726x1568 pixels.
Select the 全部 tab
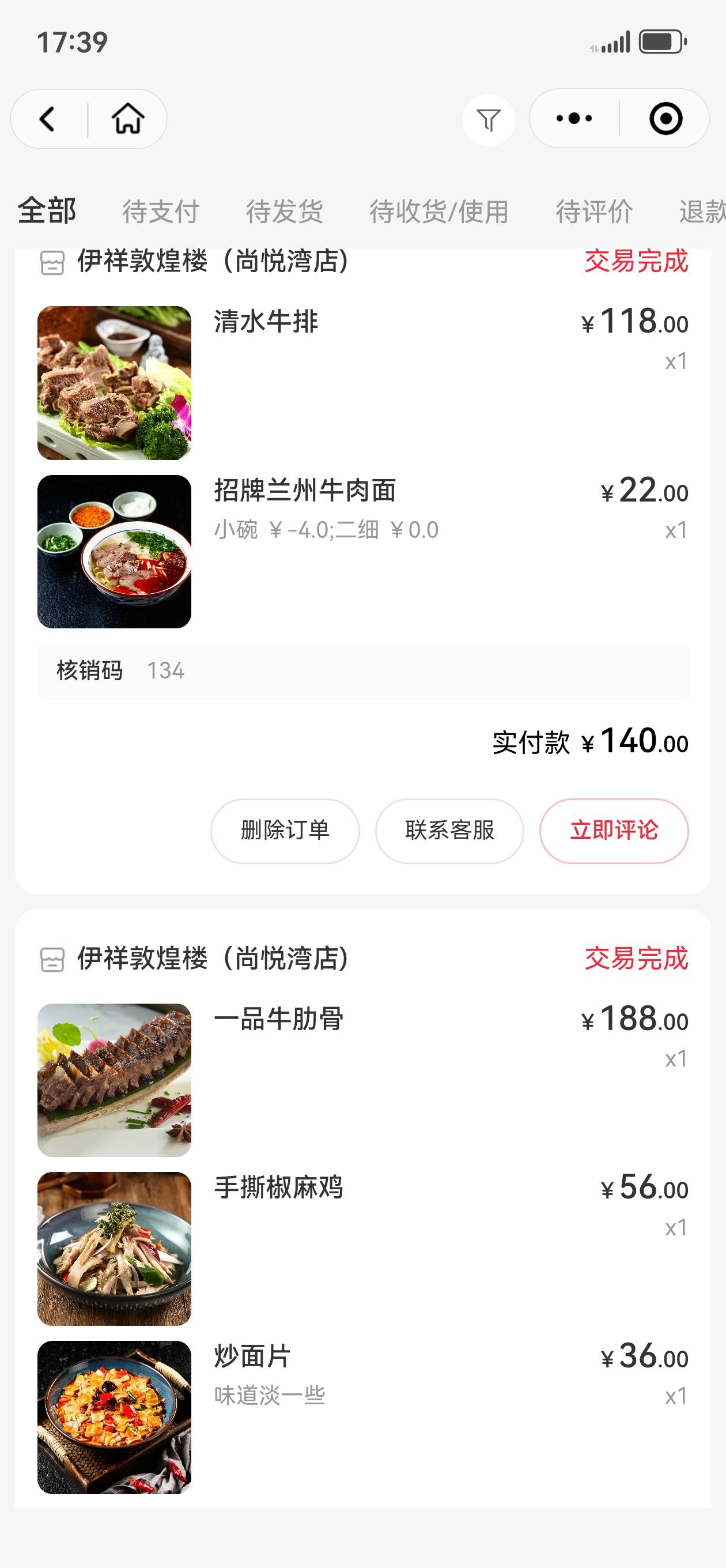(x=47, y=210)
